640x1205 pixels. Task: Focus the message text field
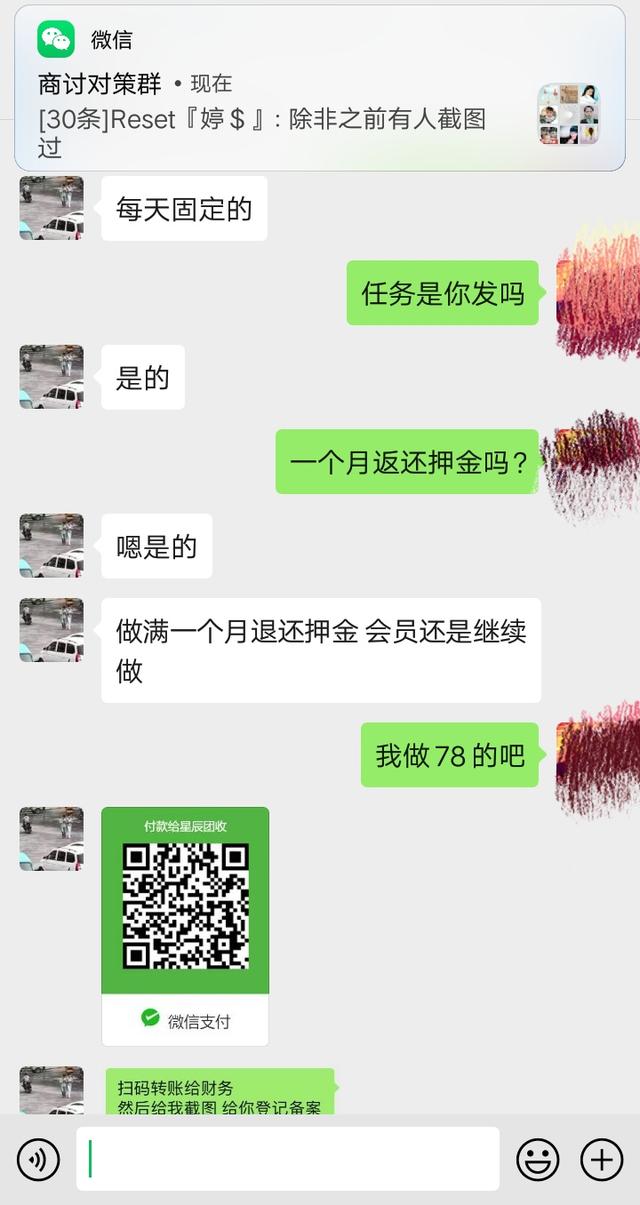(288, 1159)
